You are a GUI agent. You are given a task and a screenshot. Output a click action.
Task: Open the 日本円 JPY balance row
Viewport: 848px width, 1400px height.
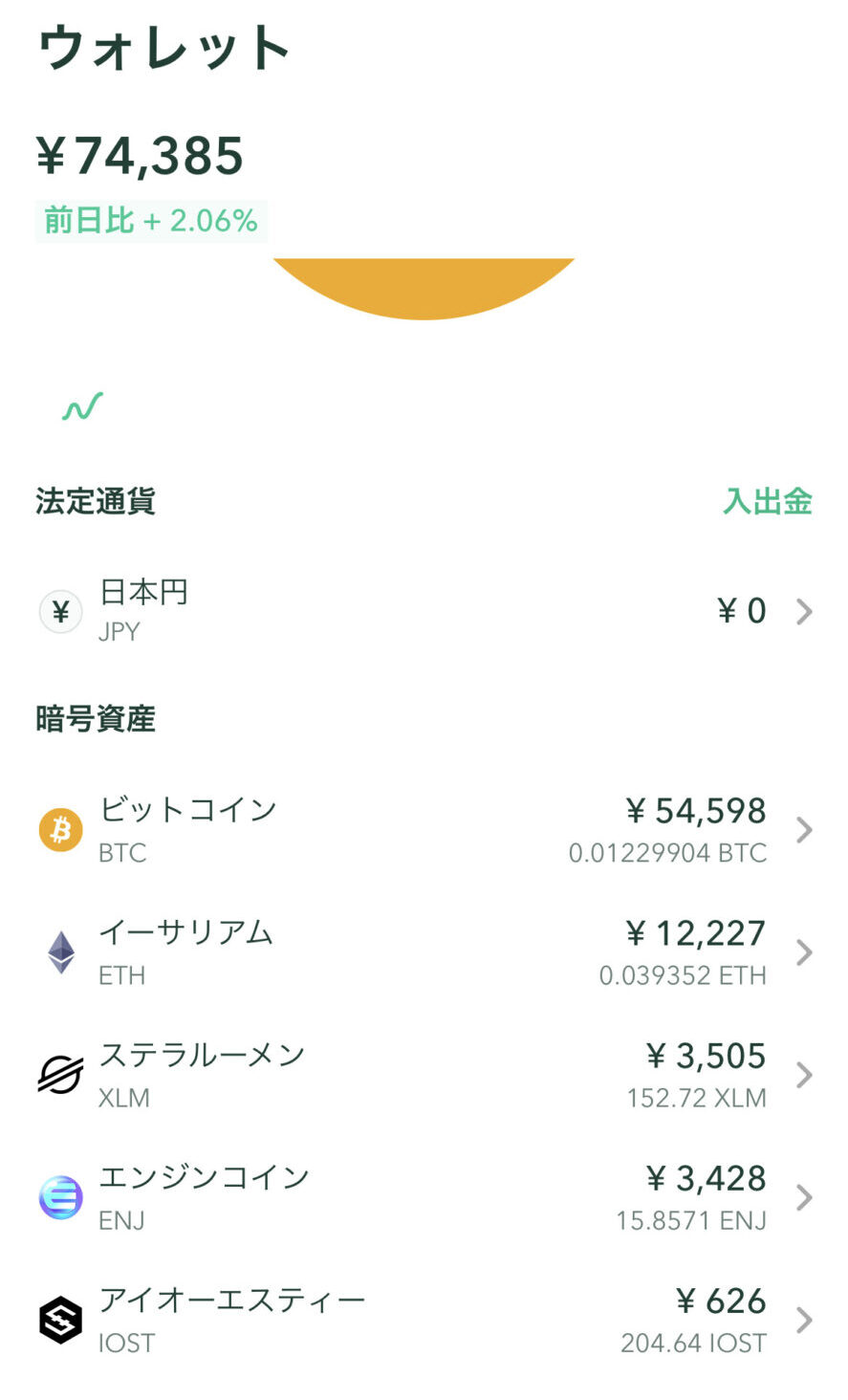[x=424, y=611]
